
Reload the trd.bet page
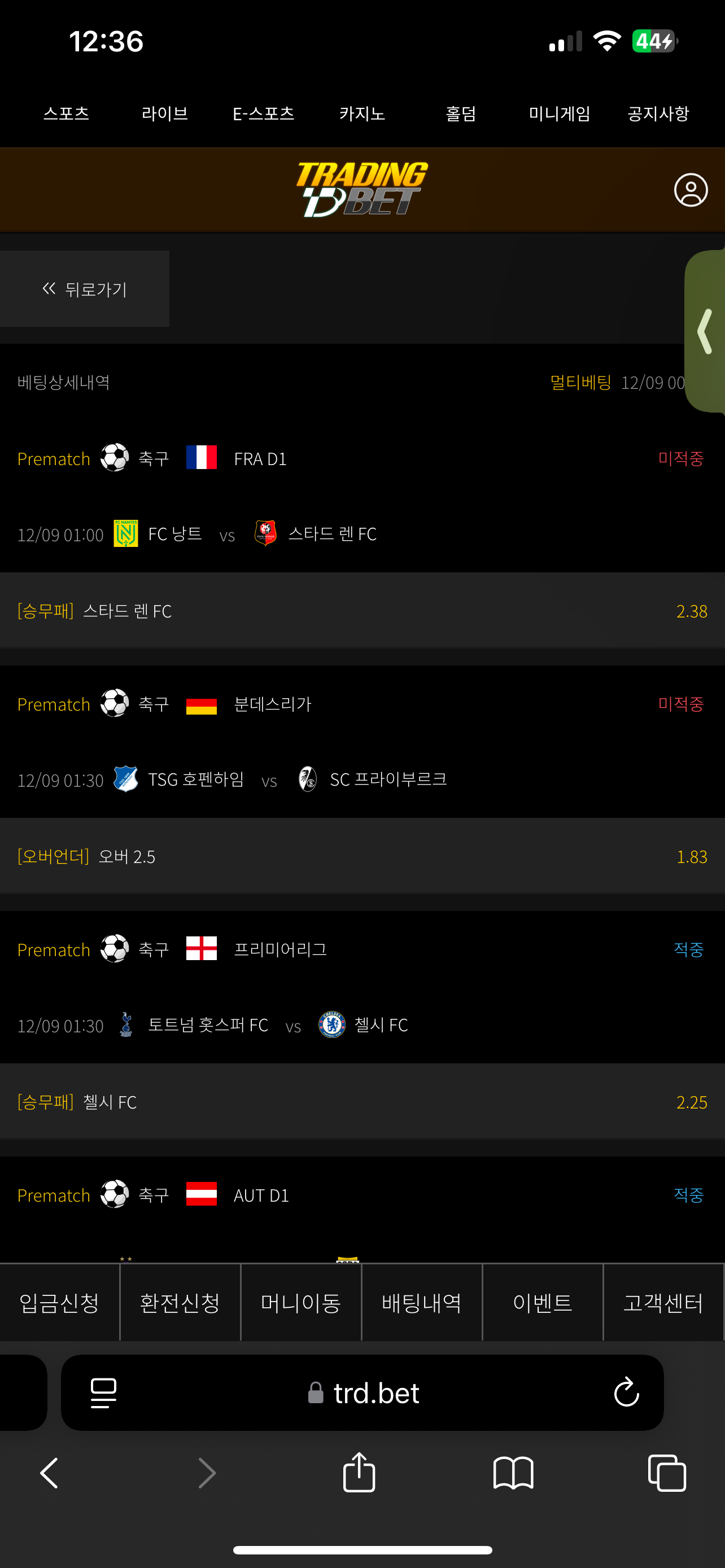[x=626, y=1392]
